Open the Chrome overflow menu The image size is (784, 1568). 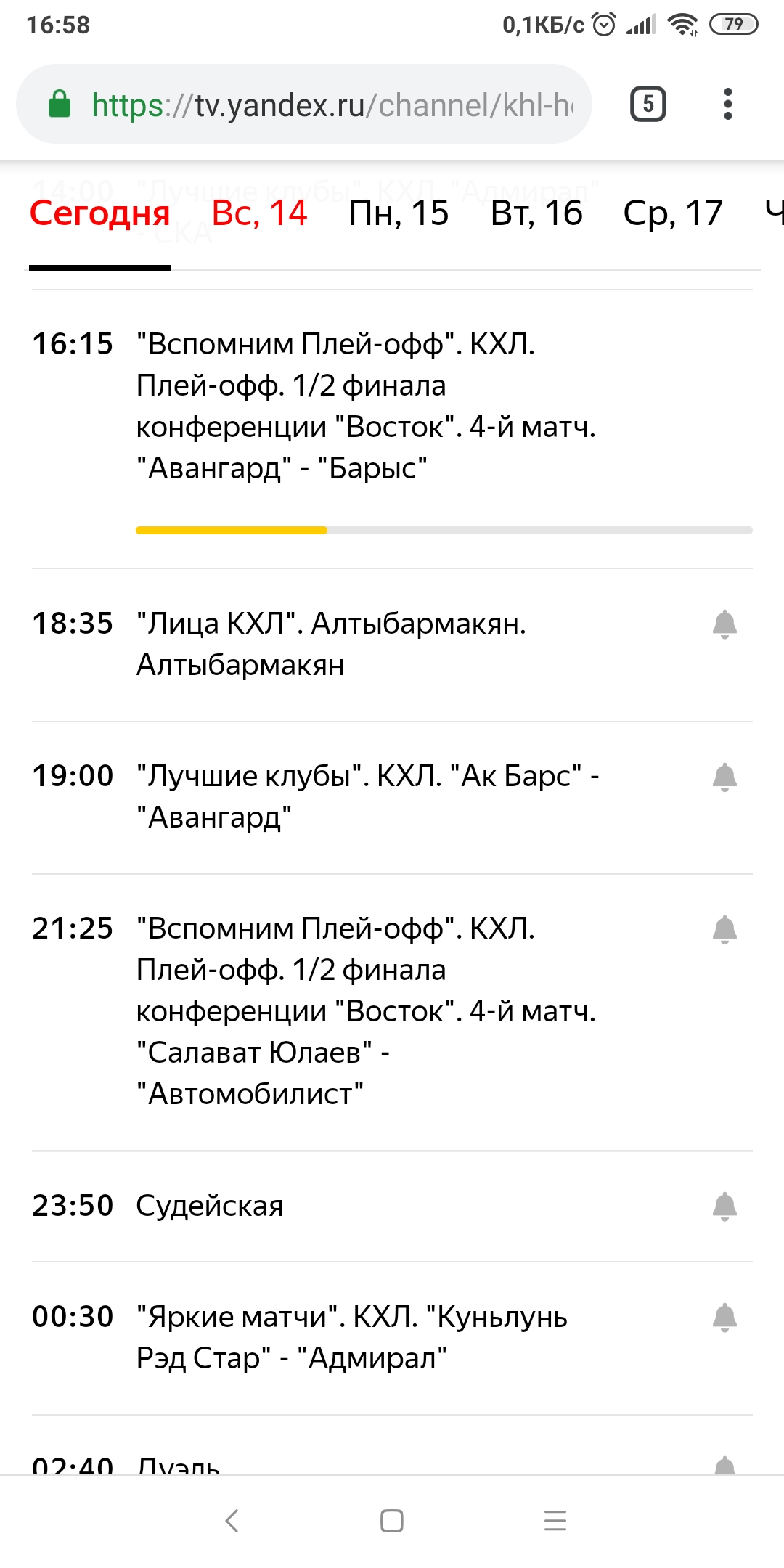coord(727,104)
